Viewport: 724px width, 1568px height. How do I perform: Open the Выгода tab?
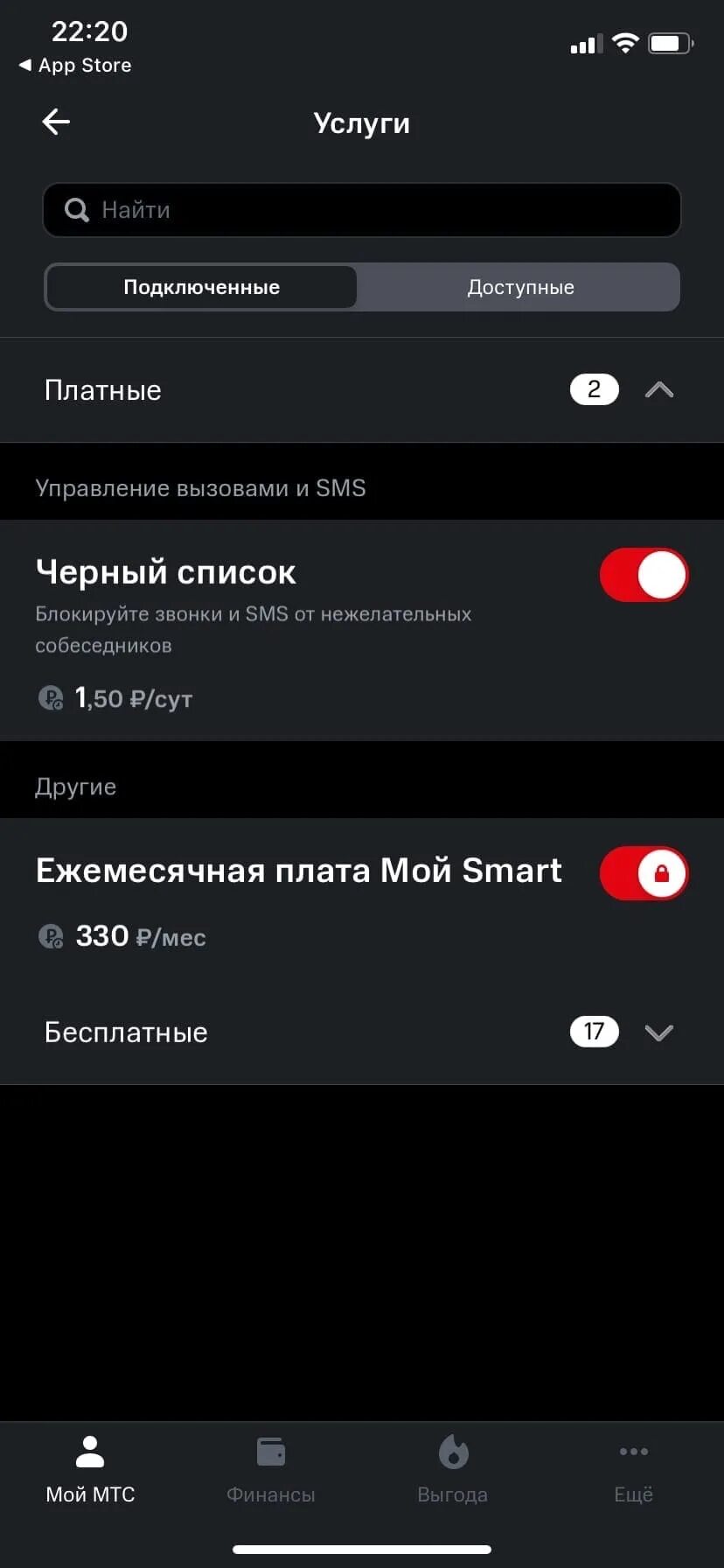(452, 1470)
